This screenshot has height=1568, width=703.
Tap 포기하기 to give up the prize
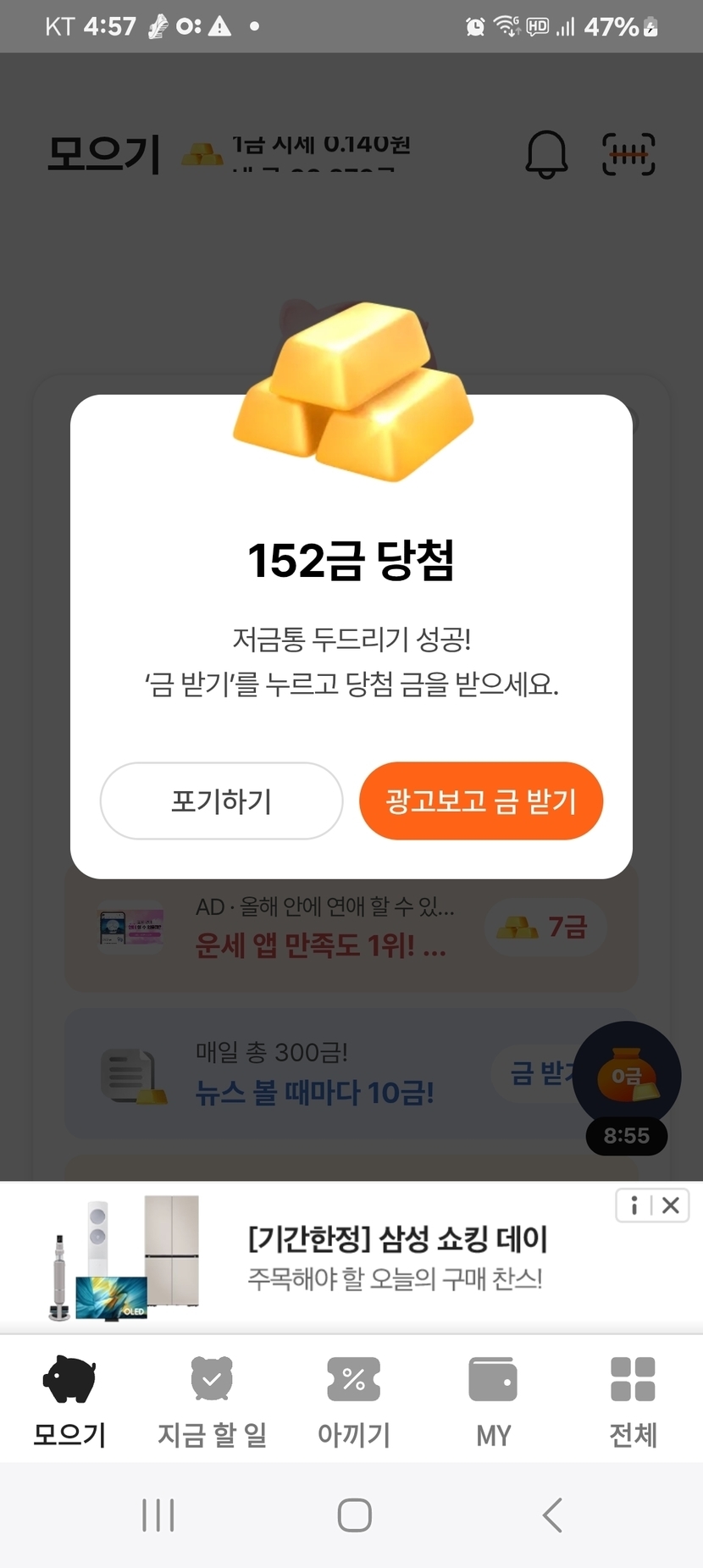221,801
